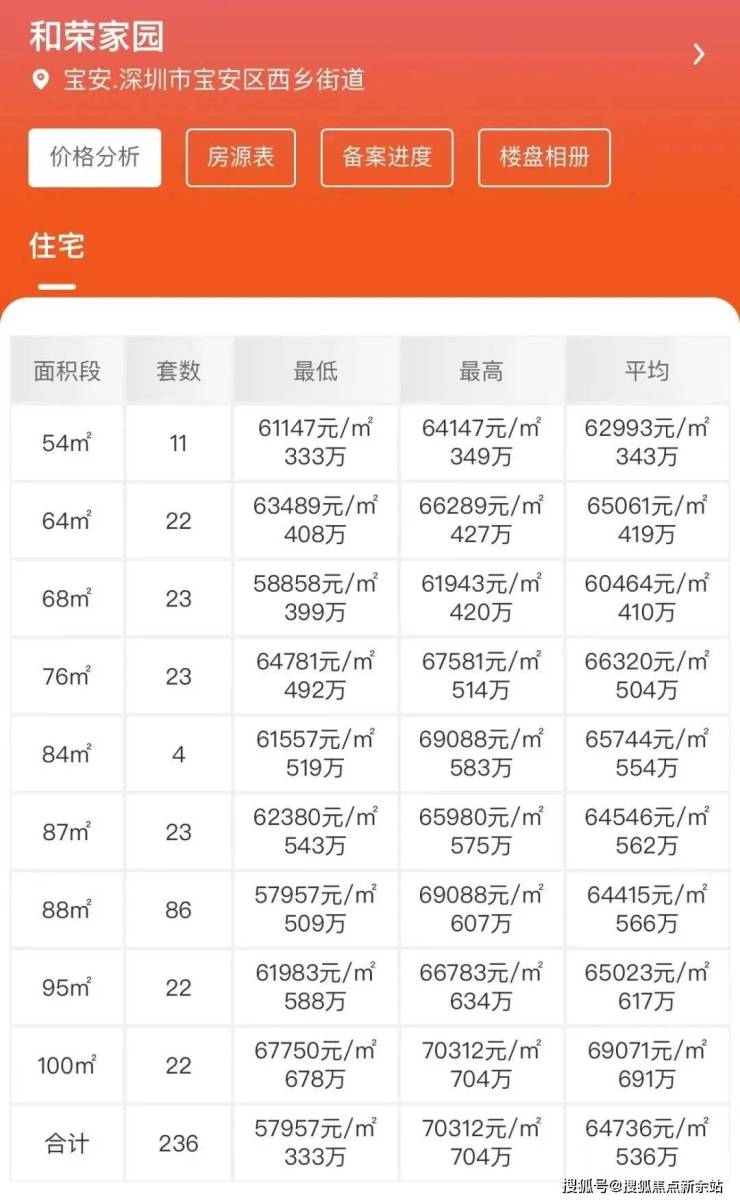The width and height of the screenshot is (740, 1202).
Task: Open the 和荣家园 details chevron
Action: 698,54
